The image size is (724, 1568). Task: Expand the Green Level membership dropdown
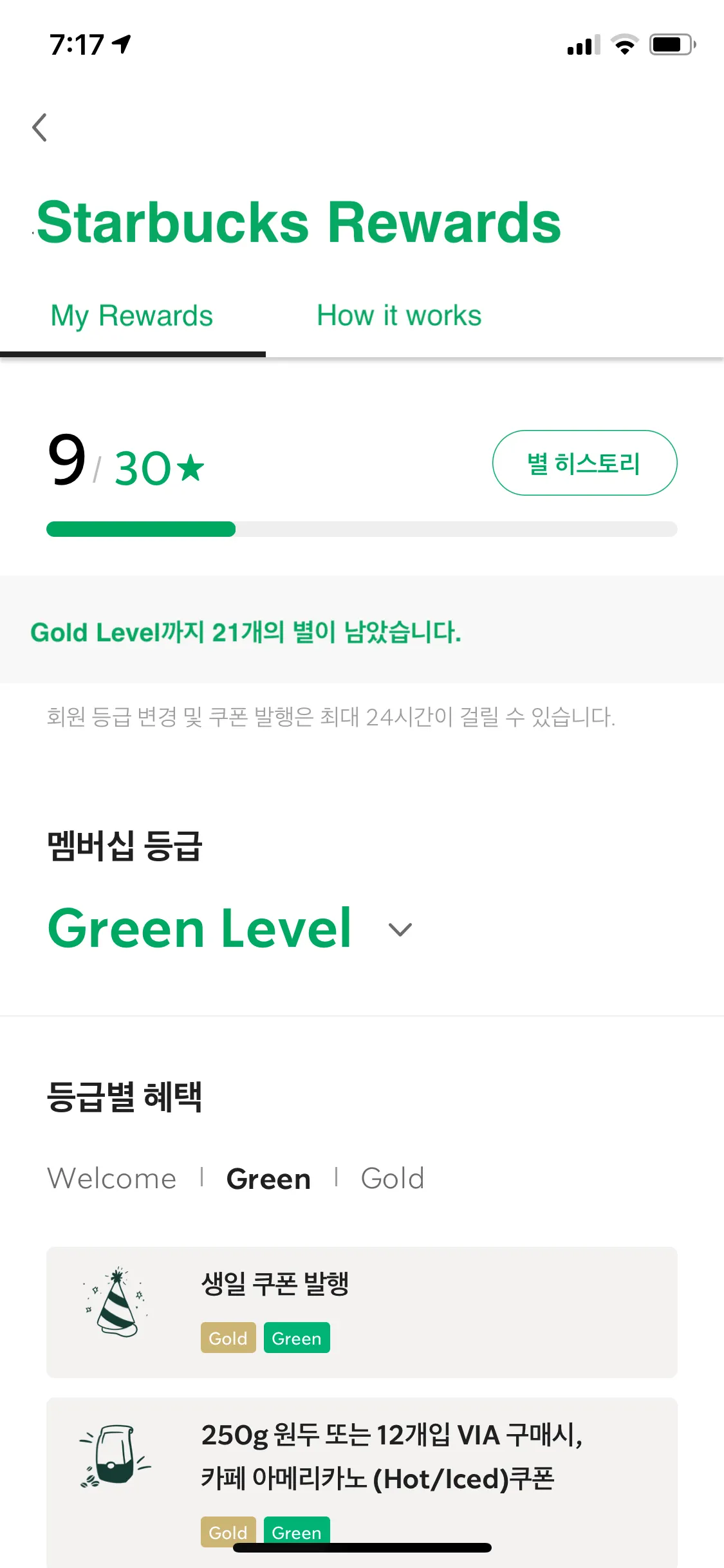click(400, 929)
